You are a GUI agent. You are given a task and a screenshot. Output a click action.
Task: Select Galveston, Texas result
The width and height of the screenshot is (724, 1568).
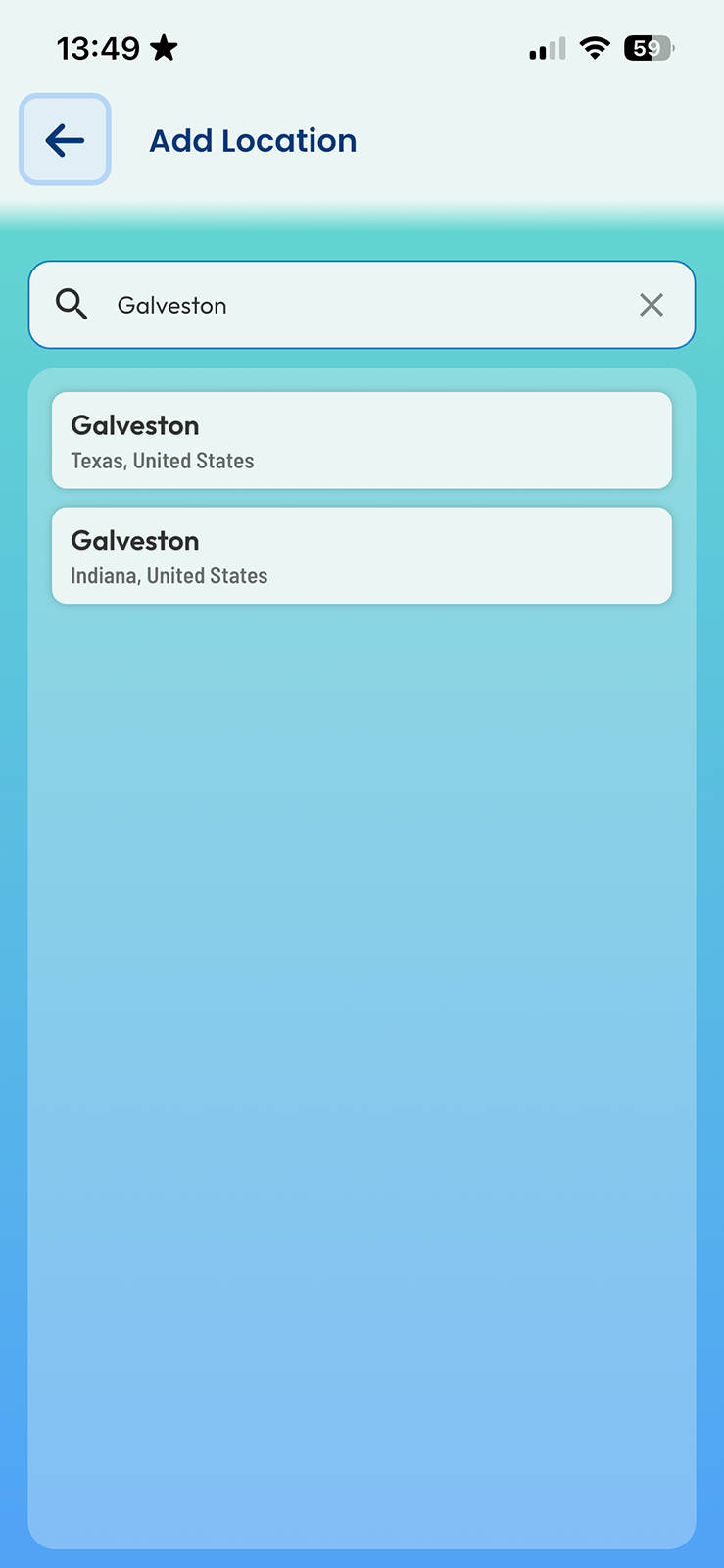362,441
